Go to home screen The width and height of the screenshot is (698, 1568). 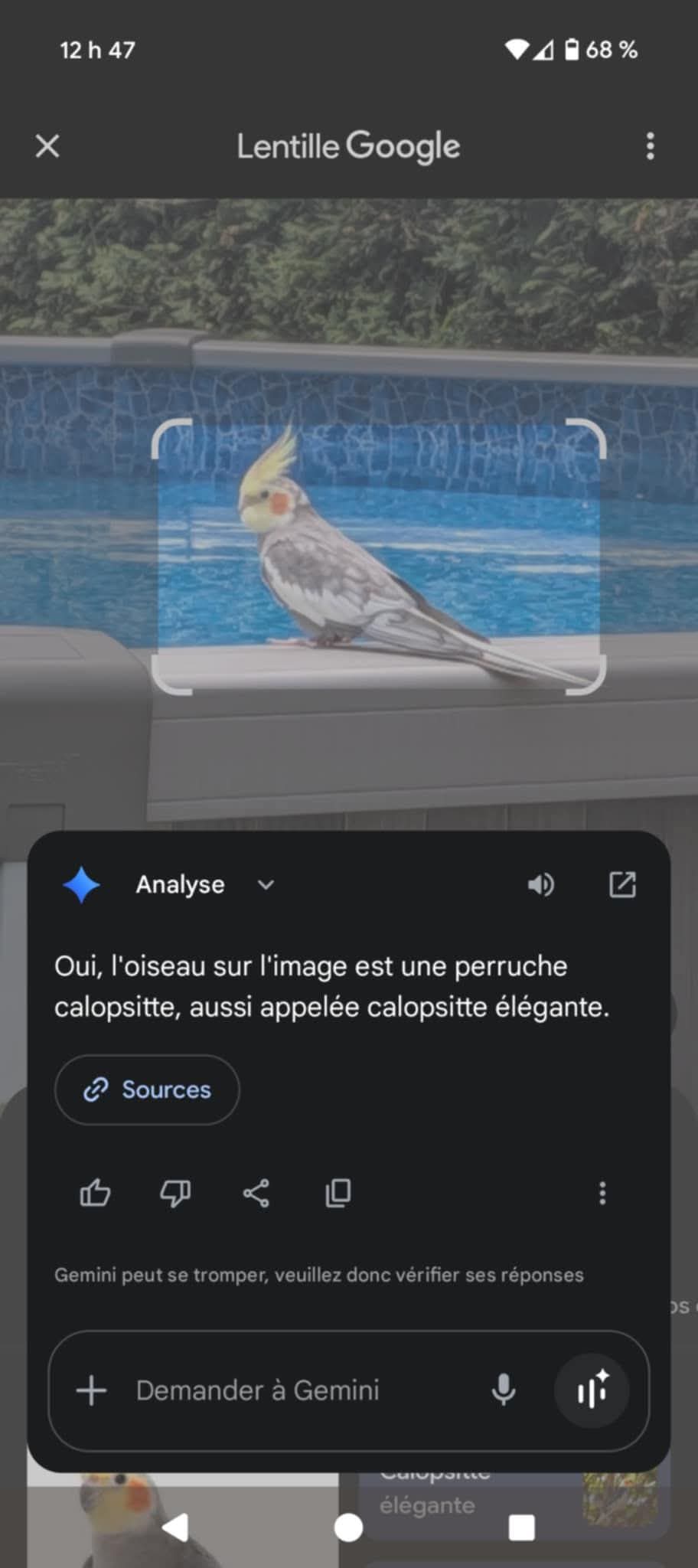click(349, 1527)
